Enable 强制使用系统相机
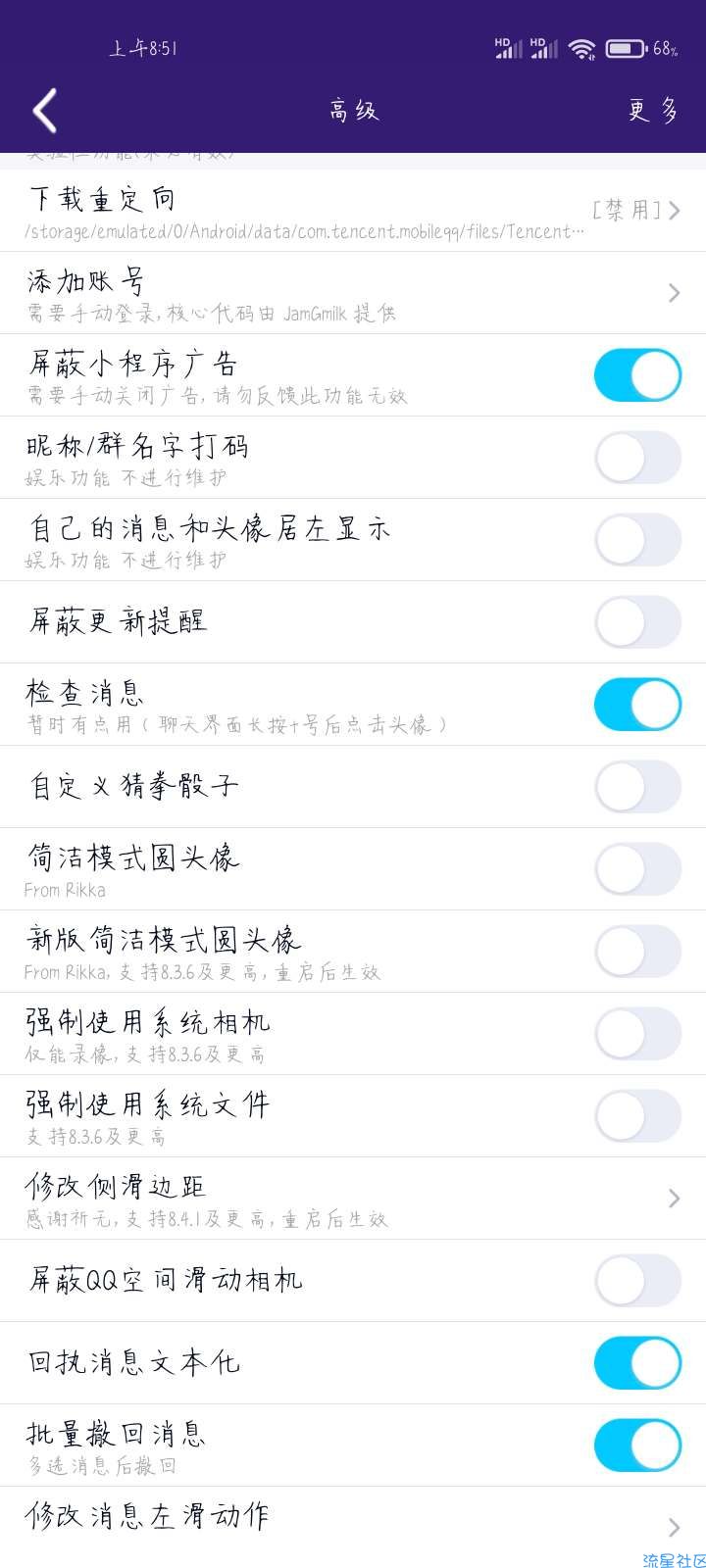Screen dimensions: 706x1568 tap(637, 1034)
